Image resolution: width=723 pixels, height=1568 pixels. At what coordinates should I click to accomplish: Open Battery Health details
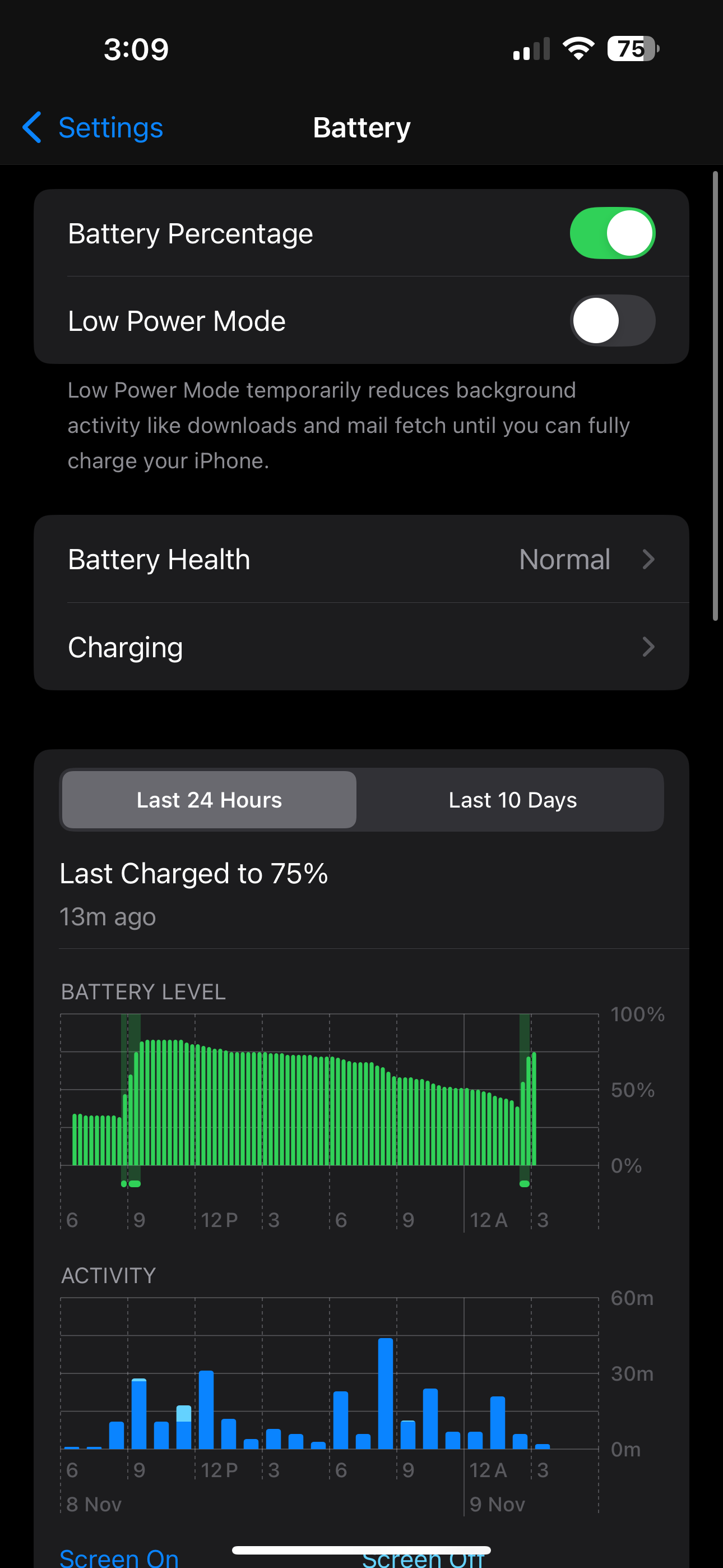pyautogui.click(x=361, y=559)
